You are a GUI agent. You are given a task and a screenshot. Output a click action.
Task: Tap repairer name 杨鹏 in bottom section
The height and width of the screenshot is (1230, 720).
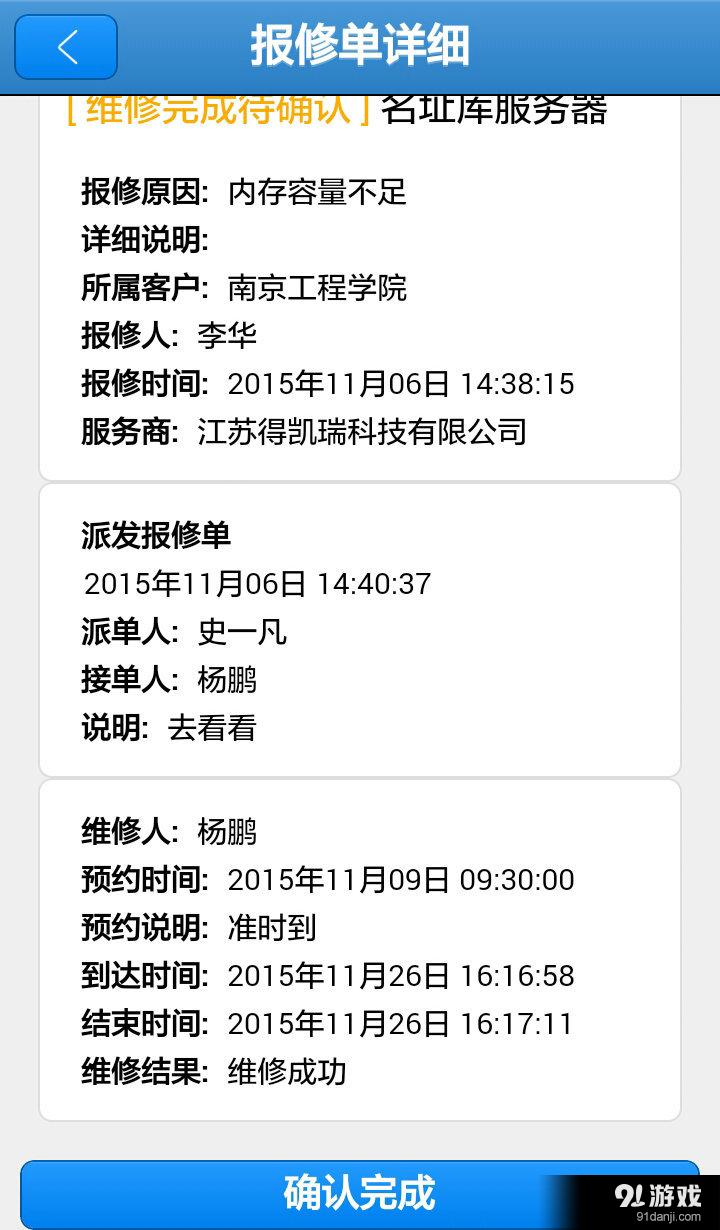[x=230, y=832]
